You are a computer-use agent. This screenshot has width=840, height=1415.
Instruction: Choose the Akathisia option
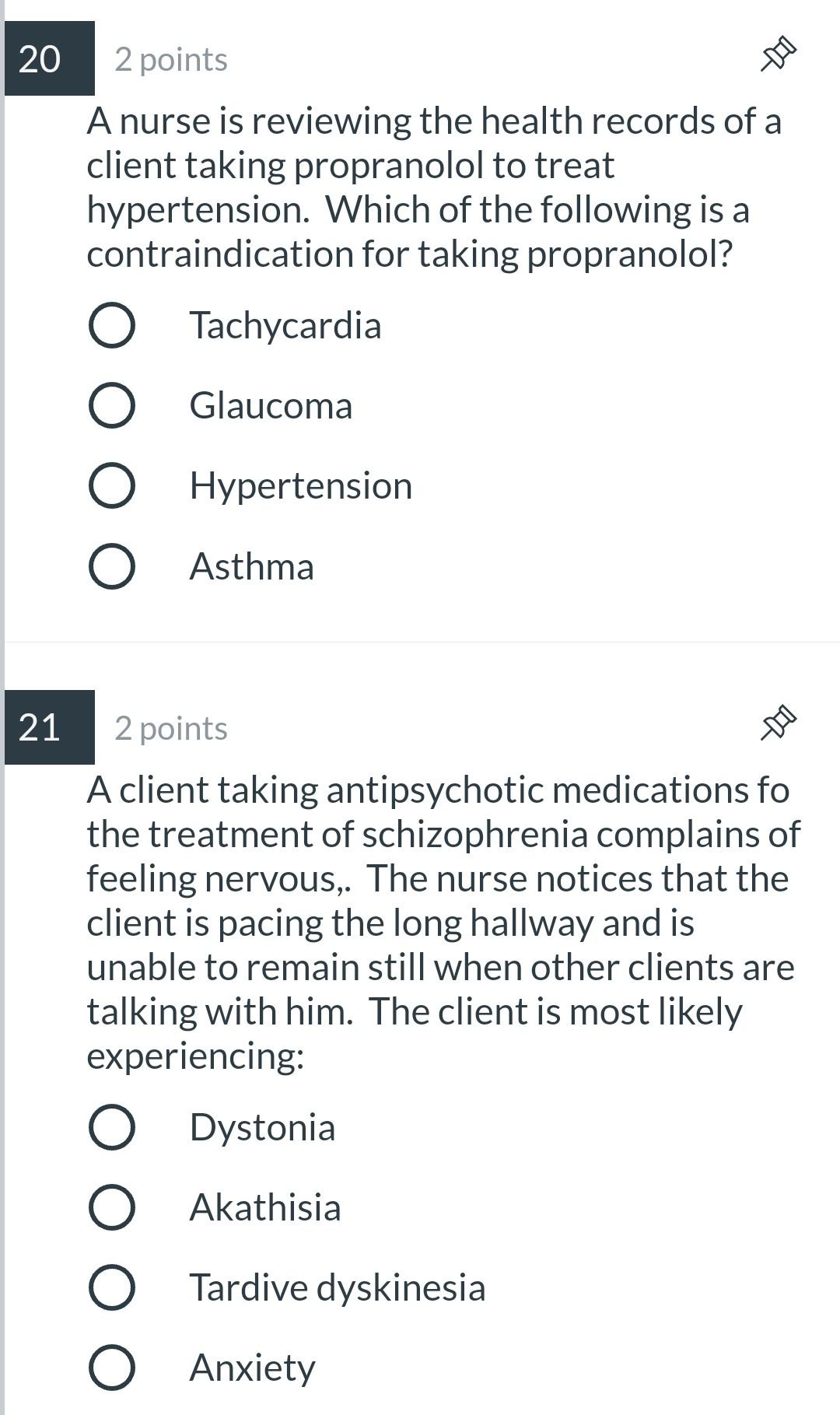tap(112, 1207)
